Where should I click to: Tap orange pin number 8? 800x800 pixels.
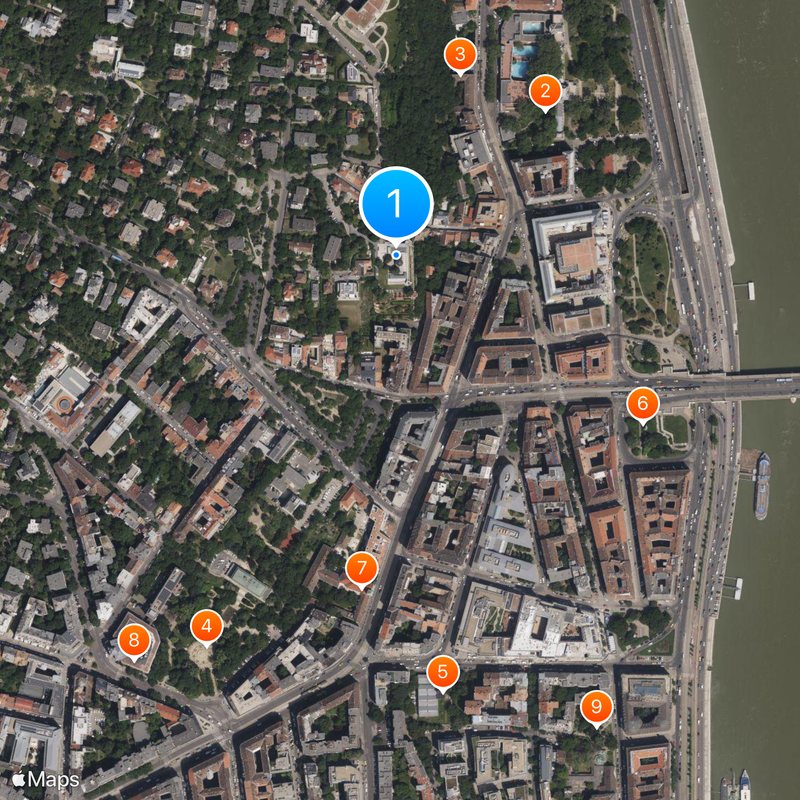pos(136,640)
